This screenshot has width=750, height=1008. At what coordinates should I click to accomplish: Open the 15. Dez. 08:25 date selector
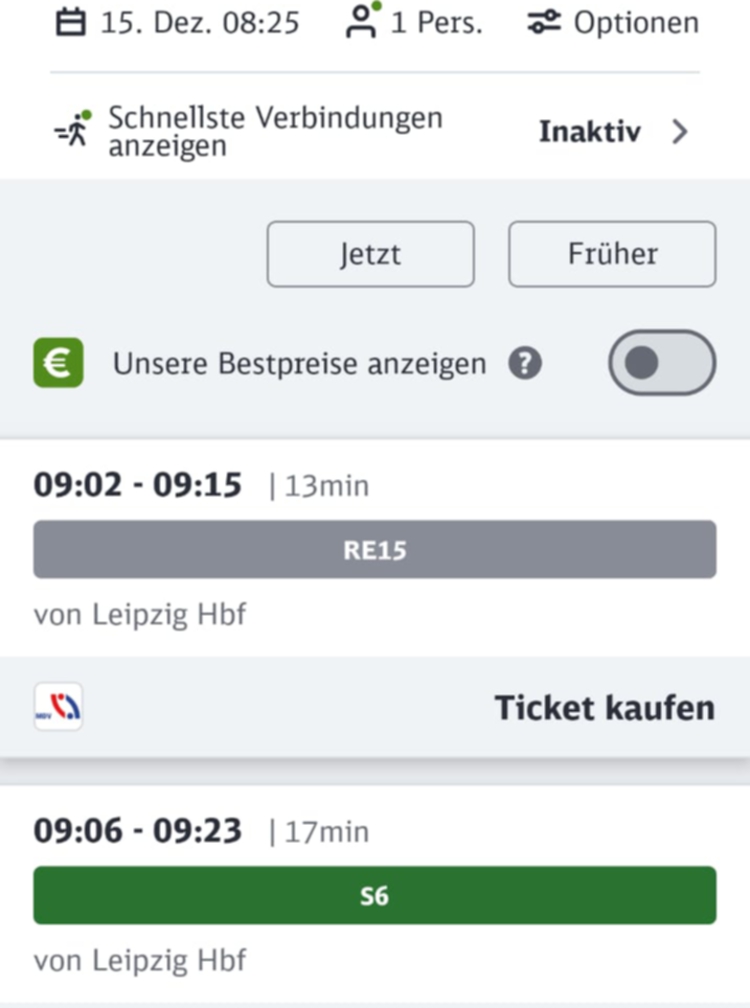(x=197, y=22)
